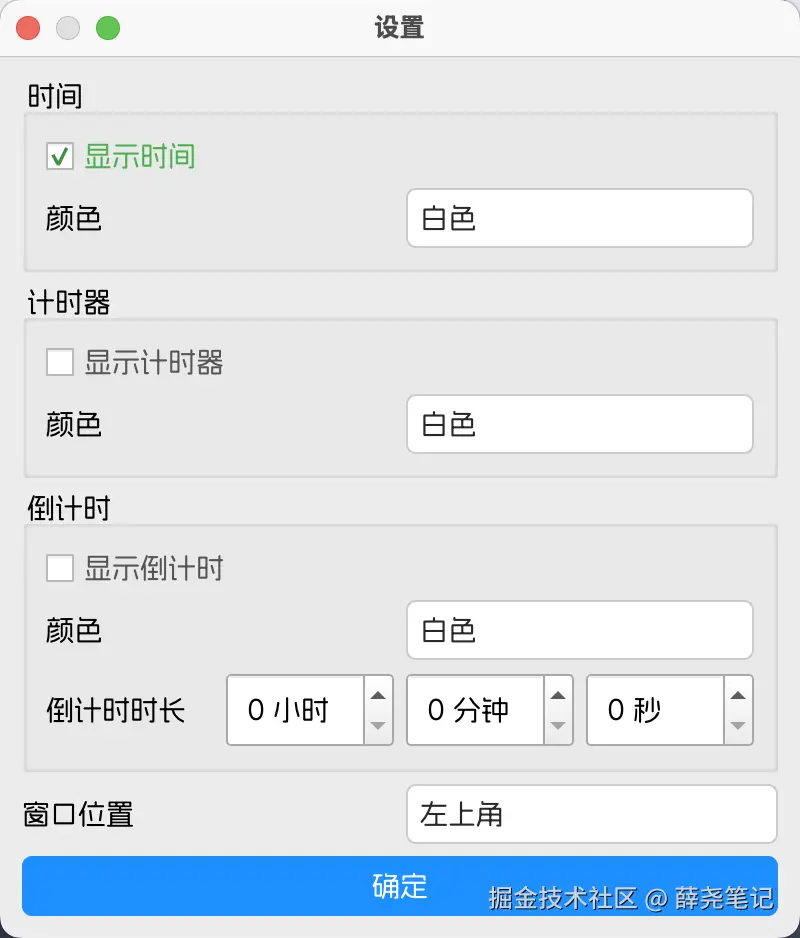Open the 颜色 dropdown under 时间
Image resolution: width=800 pixels, height=938 pixels.
pos(579,219)
